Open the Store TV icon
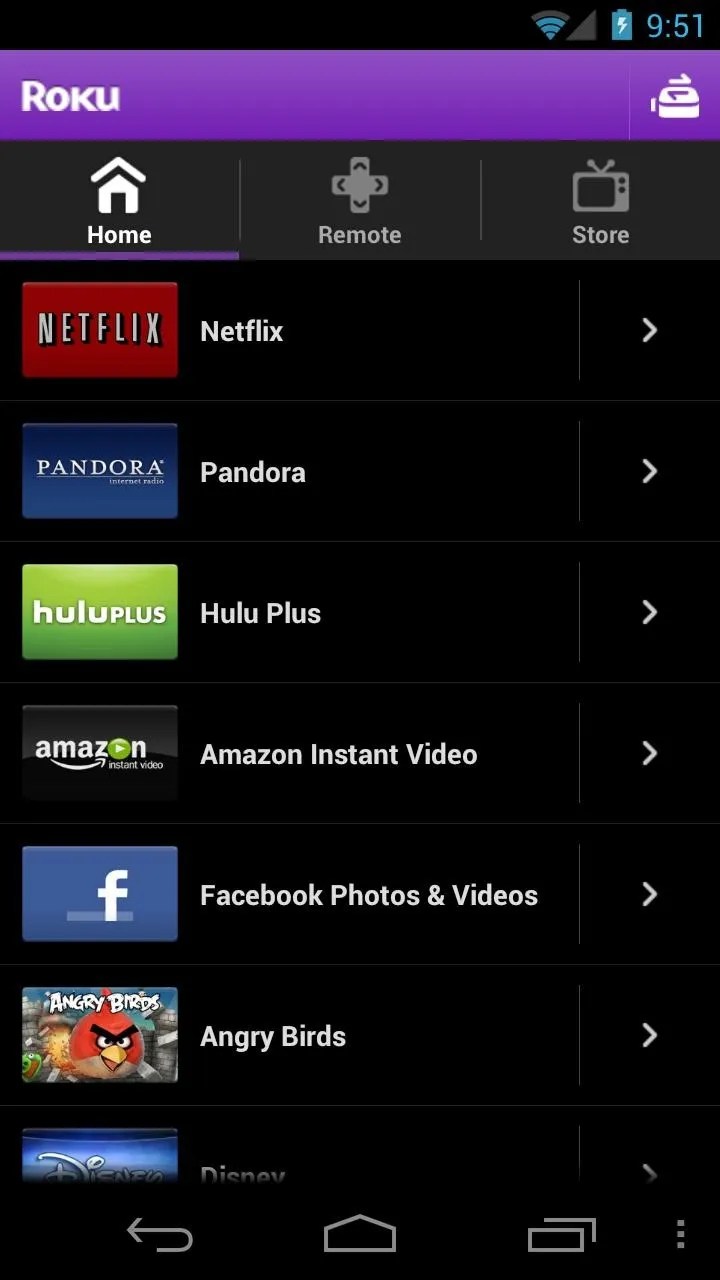The width and height of the screenshot is (720, 1280). tap(600, 184)
